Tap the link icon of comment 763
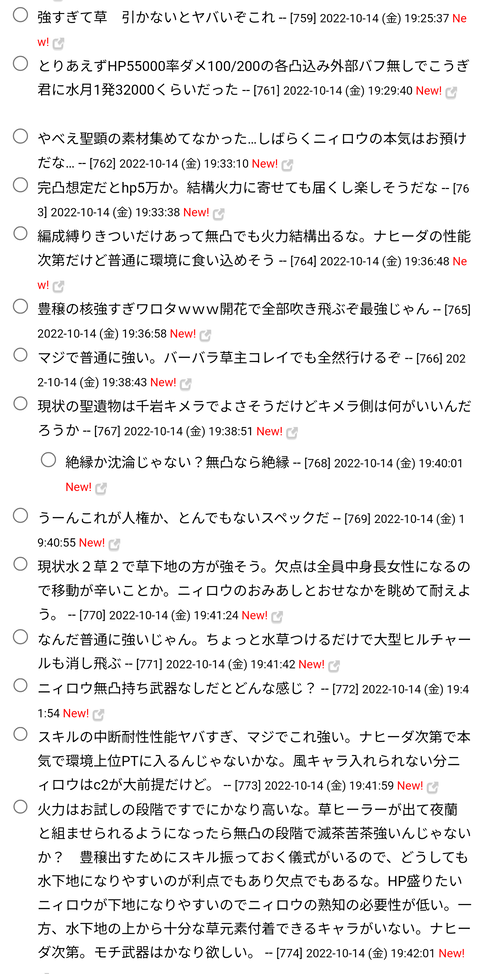 219,213
